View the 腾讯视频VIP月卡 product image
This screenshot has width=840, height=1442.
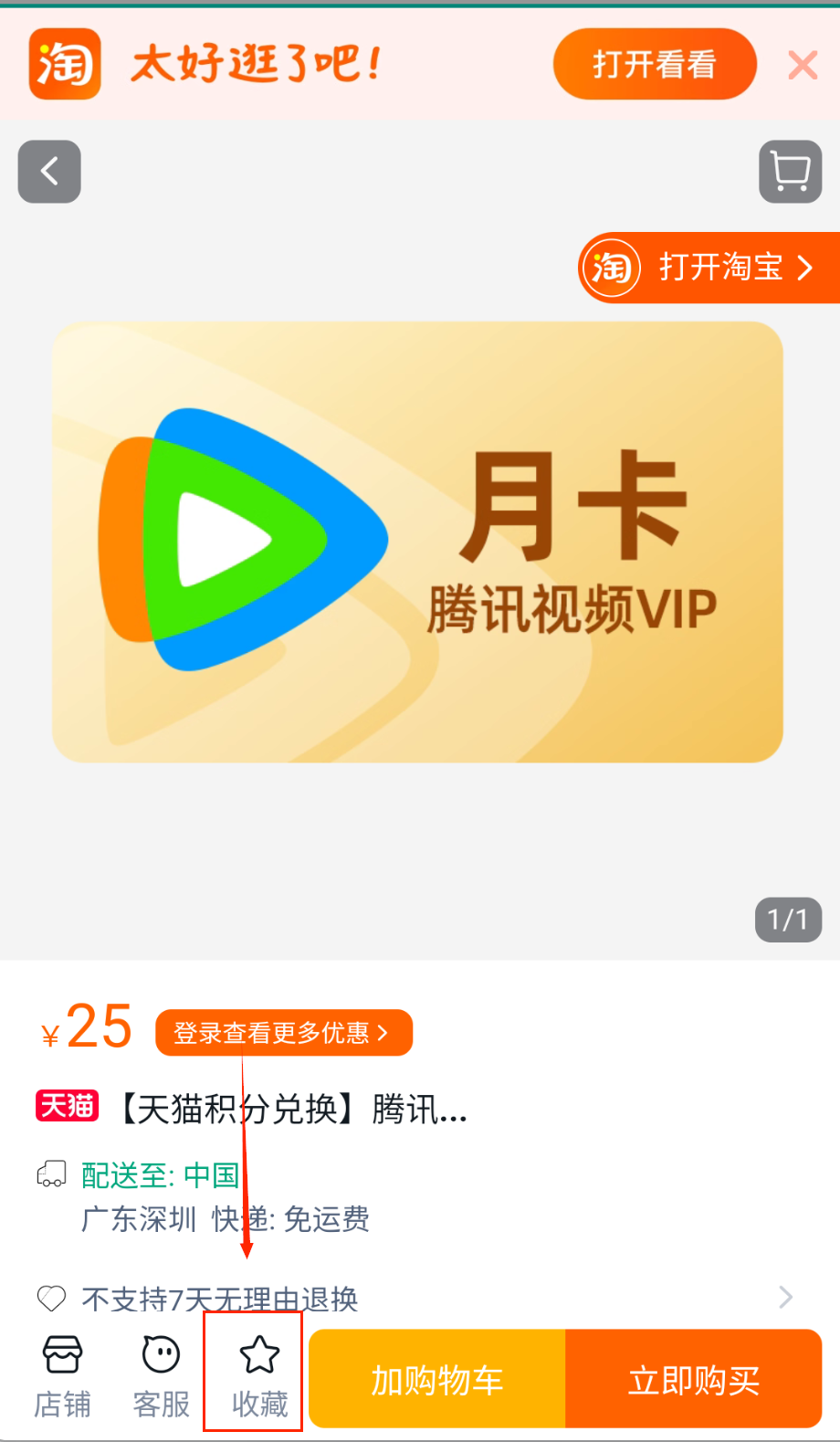point(417,542)
